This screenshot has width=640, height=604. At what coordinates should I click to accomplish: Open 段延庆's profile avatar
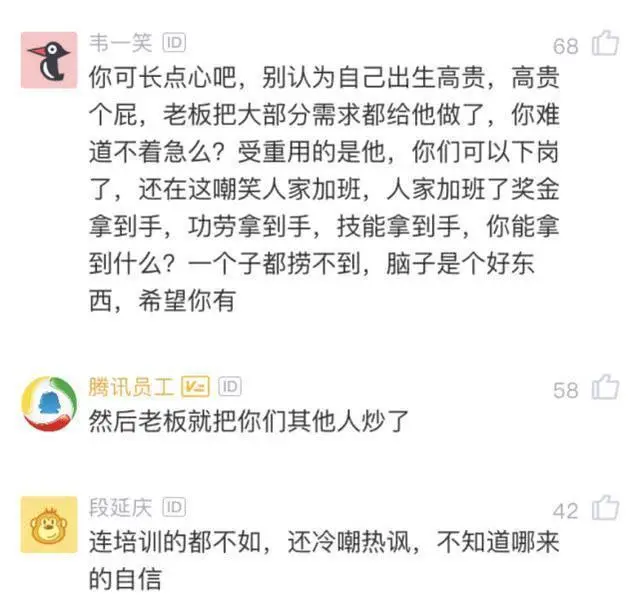pos(49,524)
